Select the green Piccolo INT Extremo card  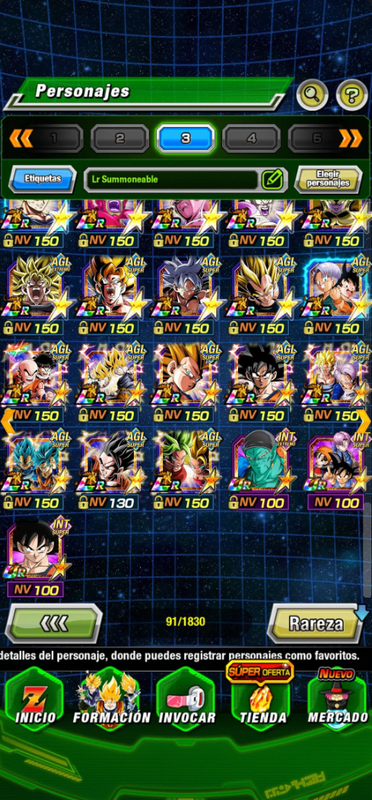click(260, 470)
